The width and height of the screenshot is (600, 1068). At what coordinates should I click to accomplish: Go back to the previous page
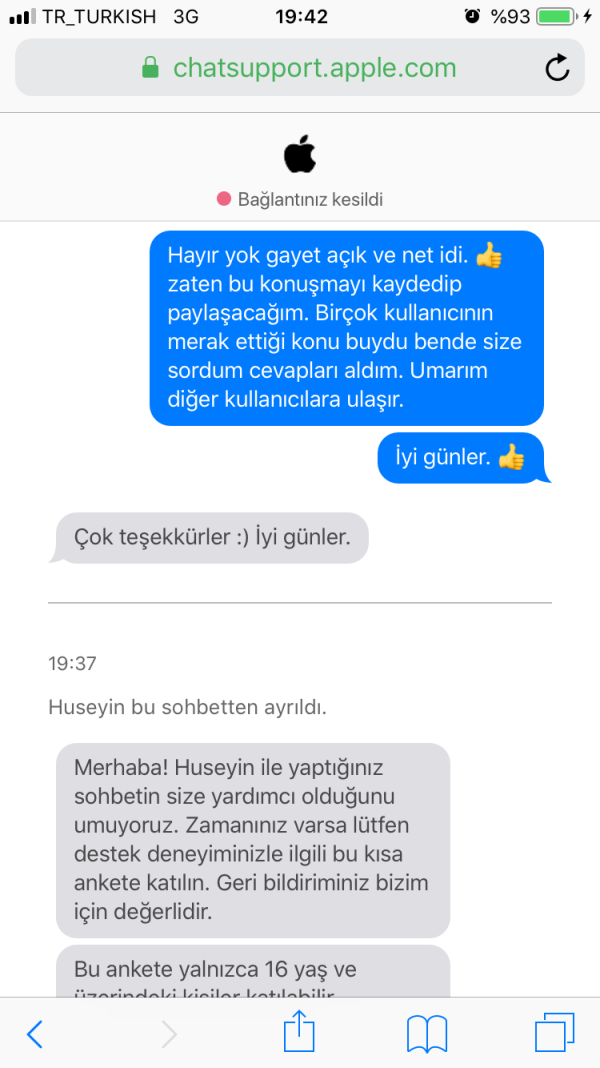(35, 1033)
